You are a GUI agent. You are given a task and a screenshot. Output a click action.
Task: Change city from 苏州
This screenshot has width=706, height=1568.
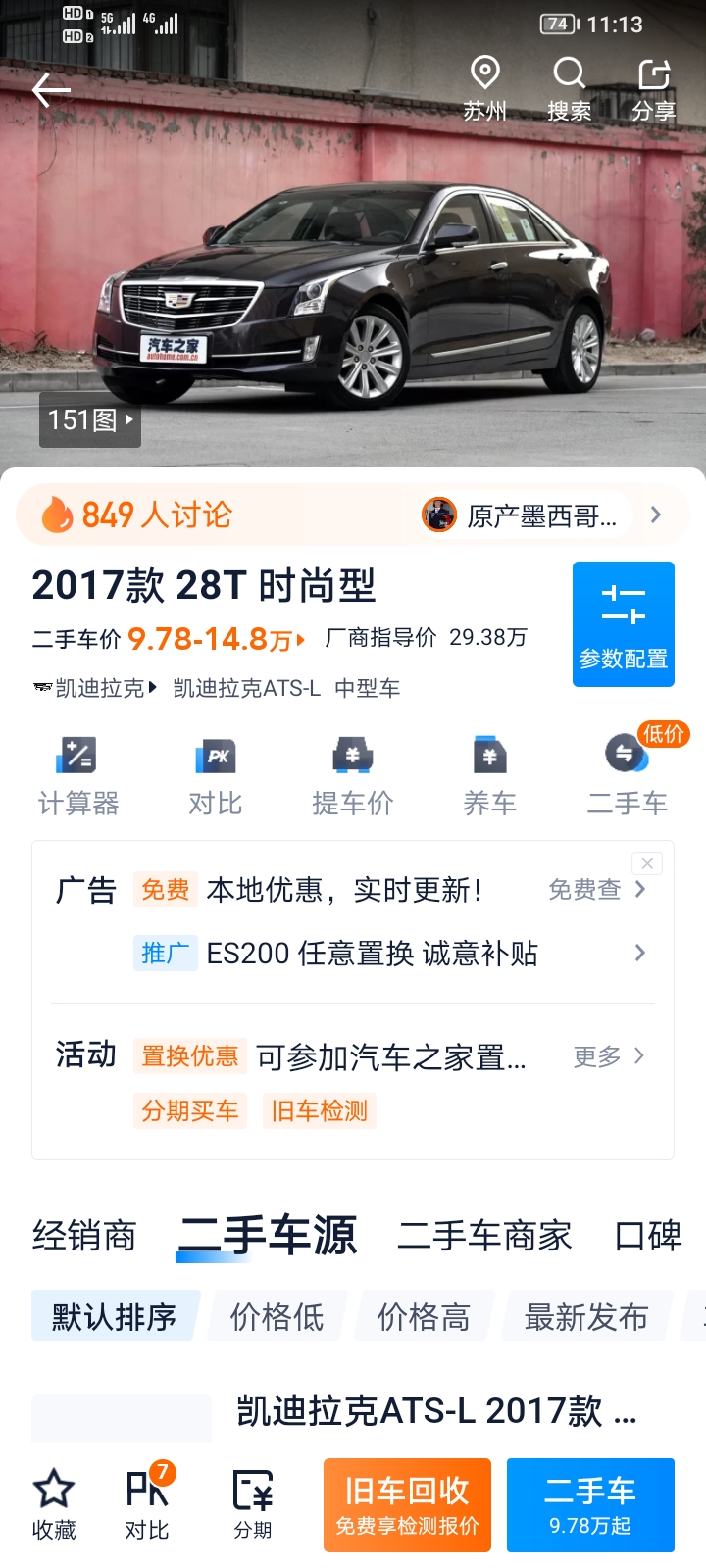pyautogui.click(x=485, y=90)
